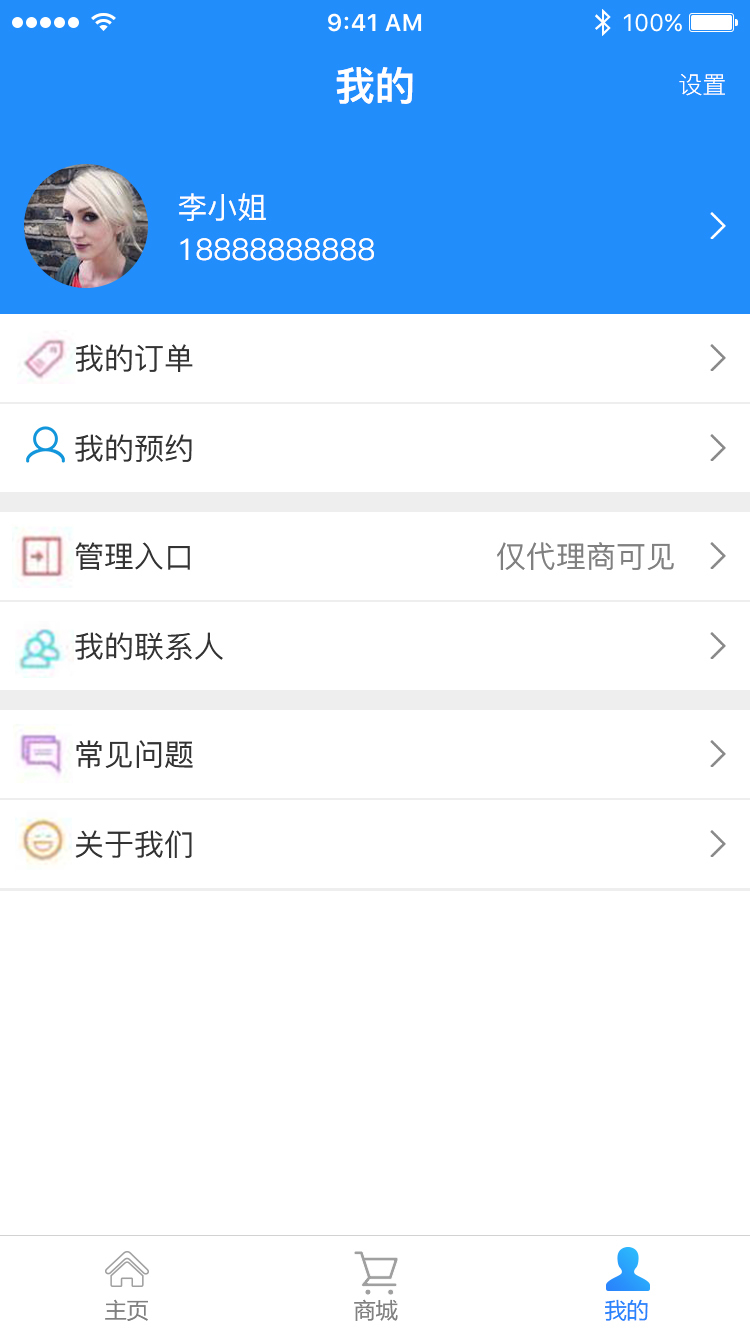
Task: Open 设置 from the top right corner
Action: (x=701, y=86)
